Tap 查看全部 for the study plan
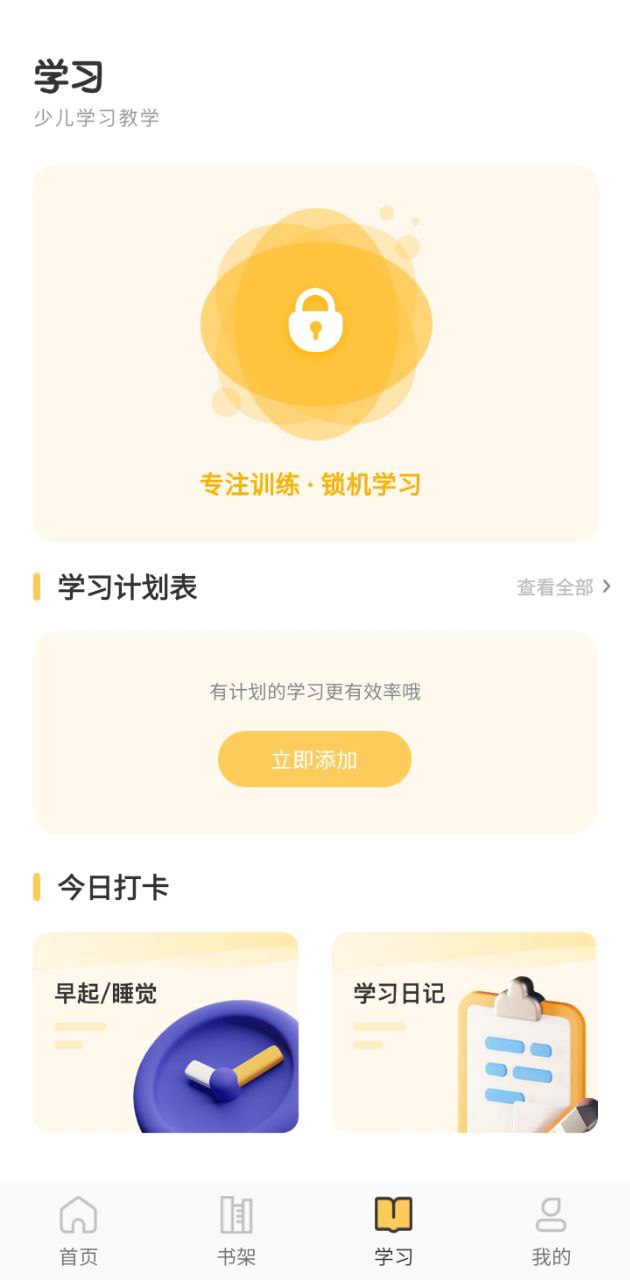The height and width of the screenshot is (1280, 630). [x=563, y=587]
